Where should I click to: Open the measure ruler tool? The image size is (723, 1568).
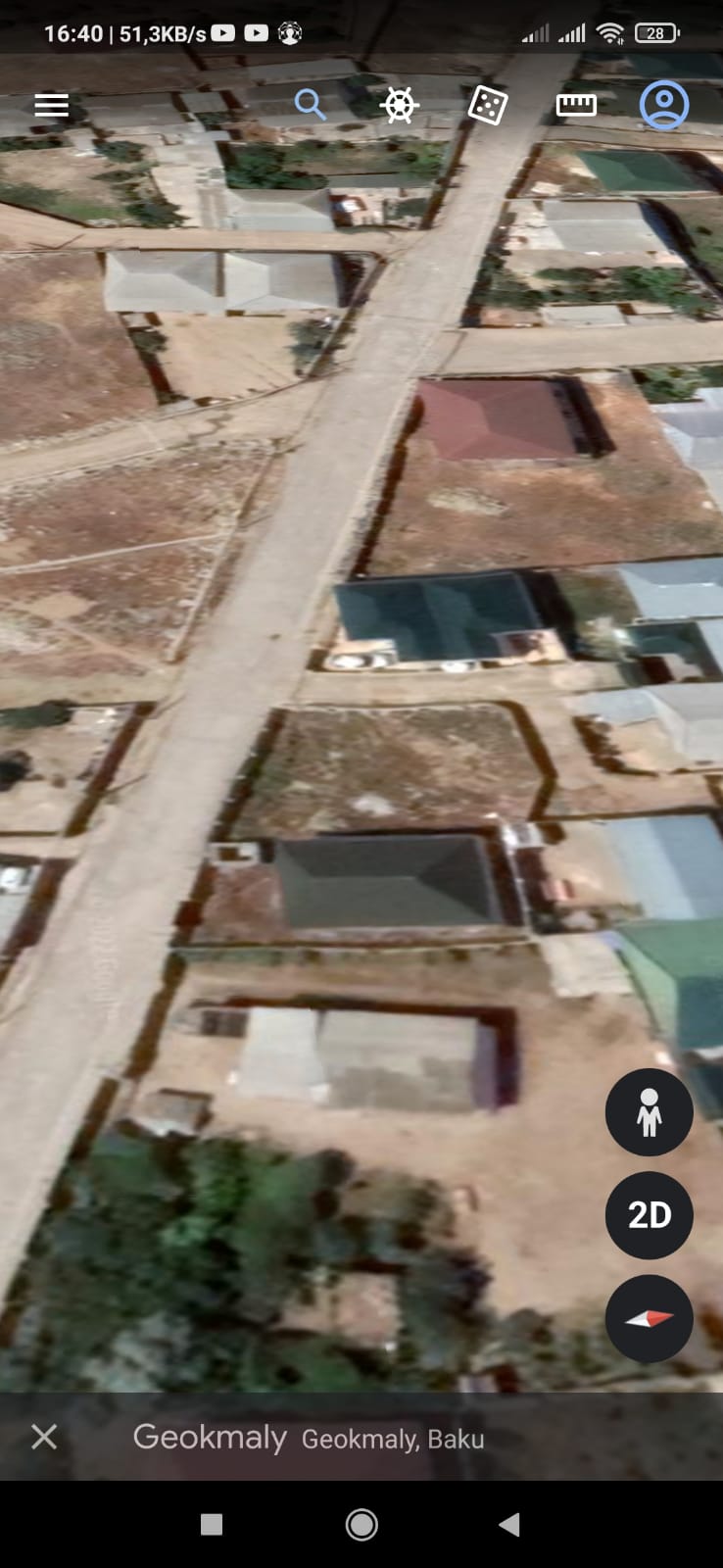(576, 105)
